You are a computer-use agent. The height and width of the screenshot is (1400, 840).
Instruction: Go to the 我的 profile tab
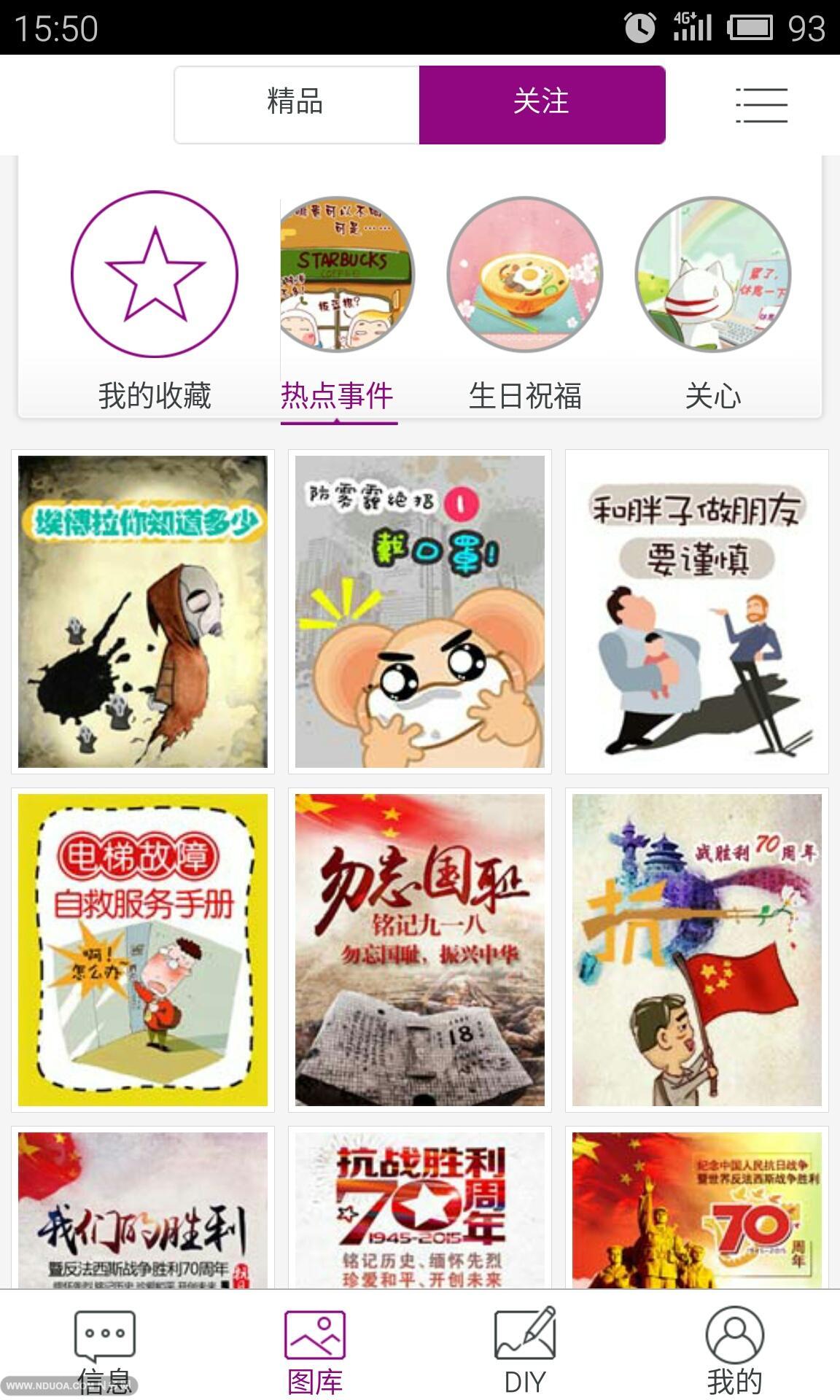tap(735, 1349)
